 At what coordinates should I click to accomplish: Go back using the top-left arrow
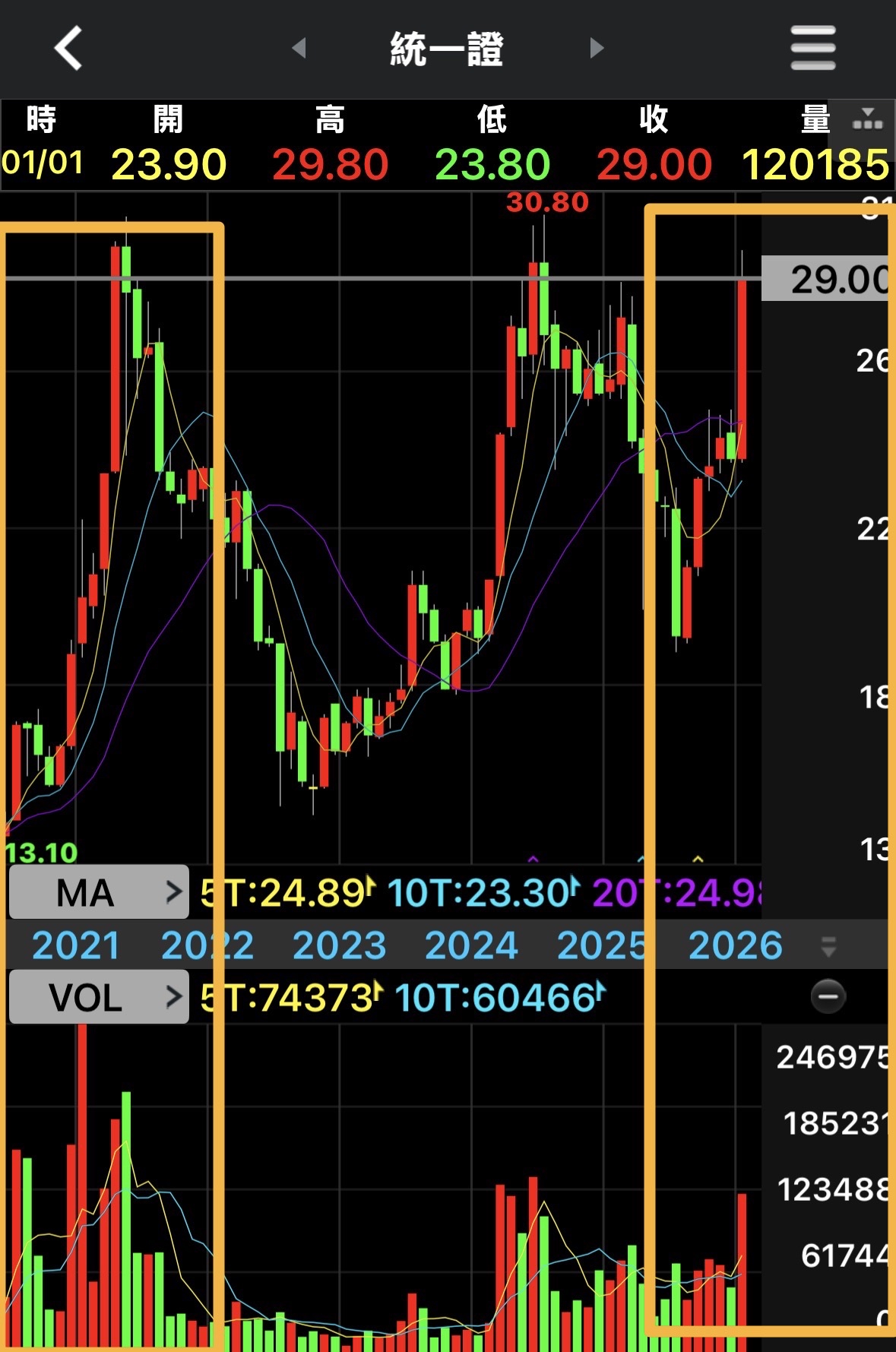pos(68,48)
